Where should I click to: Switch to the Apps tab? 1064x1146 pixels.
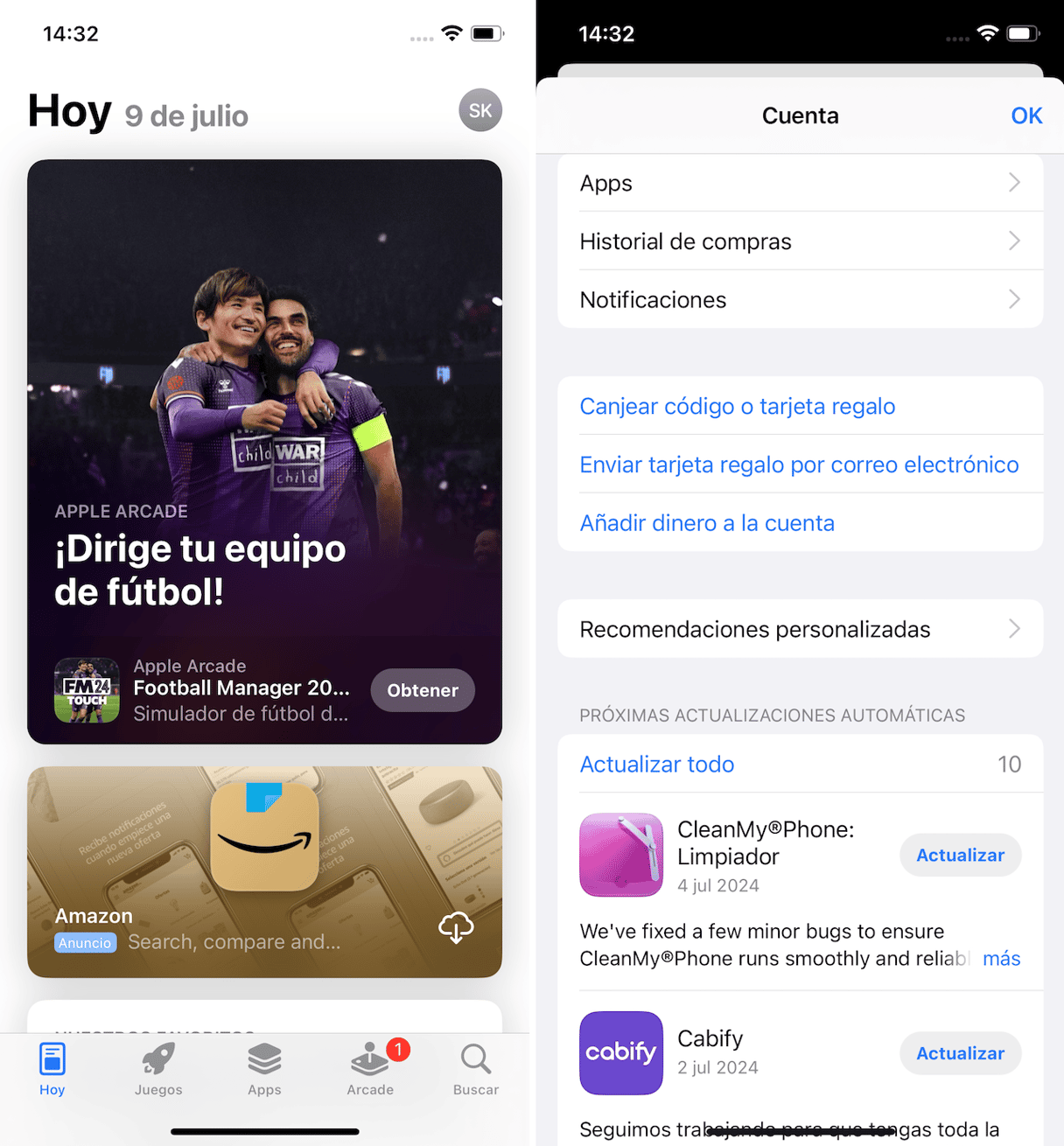(264, 1069)
